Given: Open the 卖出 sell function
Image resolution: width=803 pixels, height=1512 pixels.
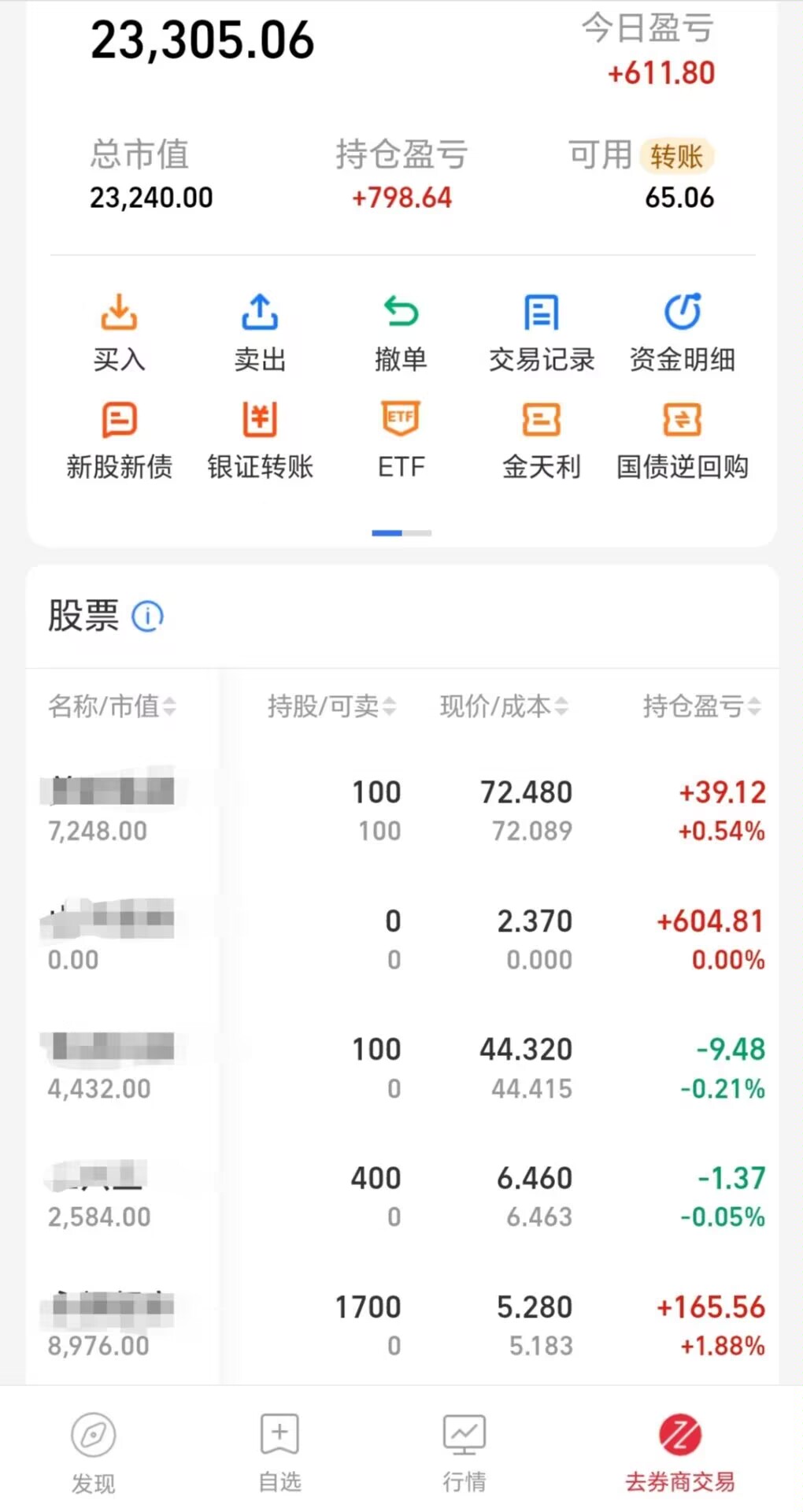Looking at the screenshot, I should [x=260, y=332].
